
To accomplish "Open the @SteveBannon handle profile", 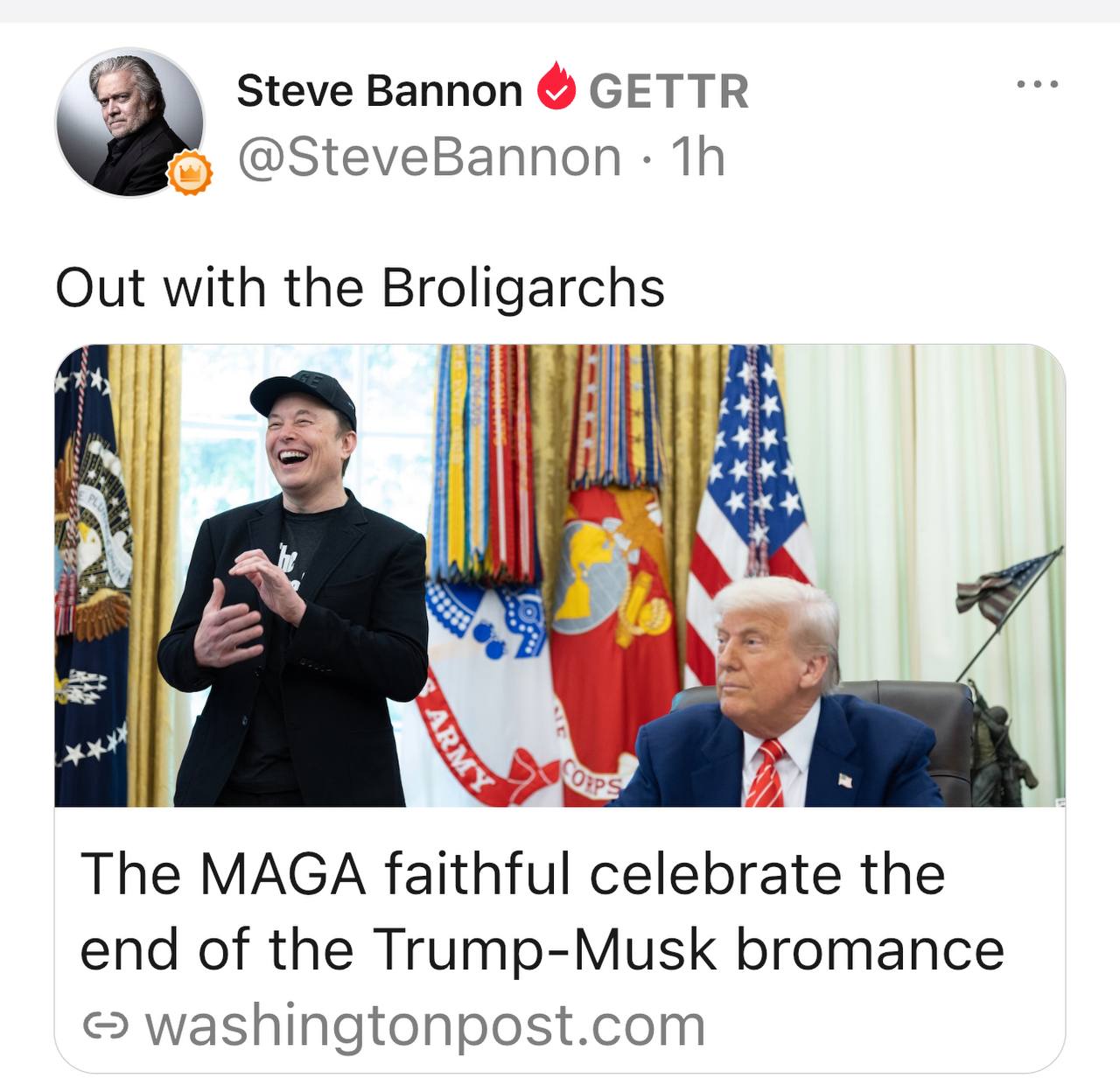I will click(x=429, y=157).
